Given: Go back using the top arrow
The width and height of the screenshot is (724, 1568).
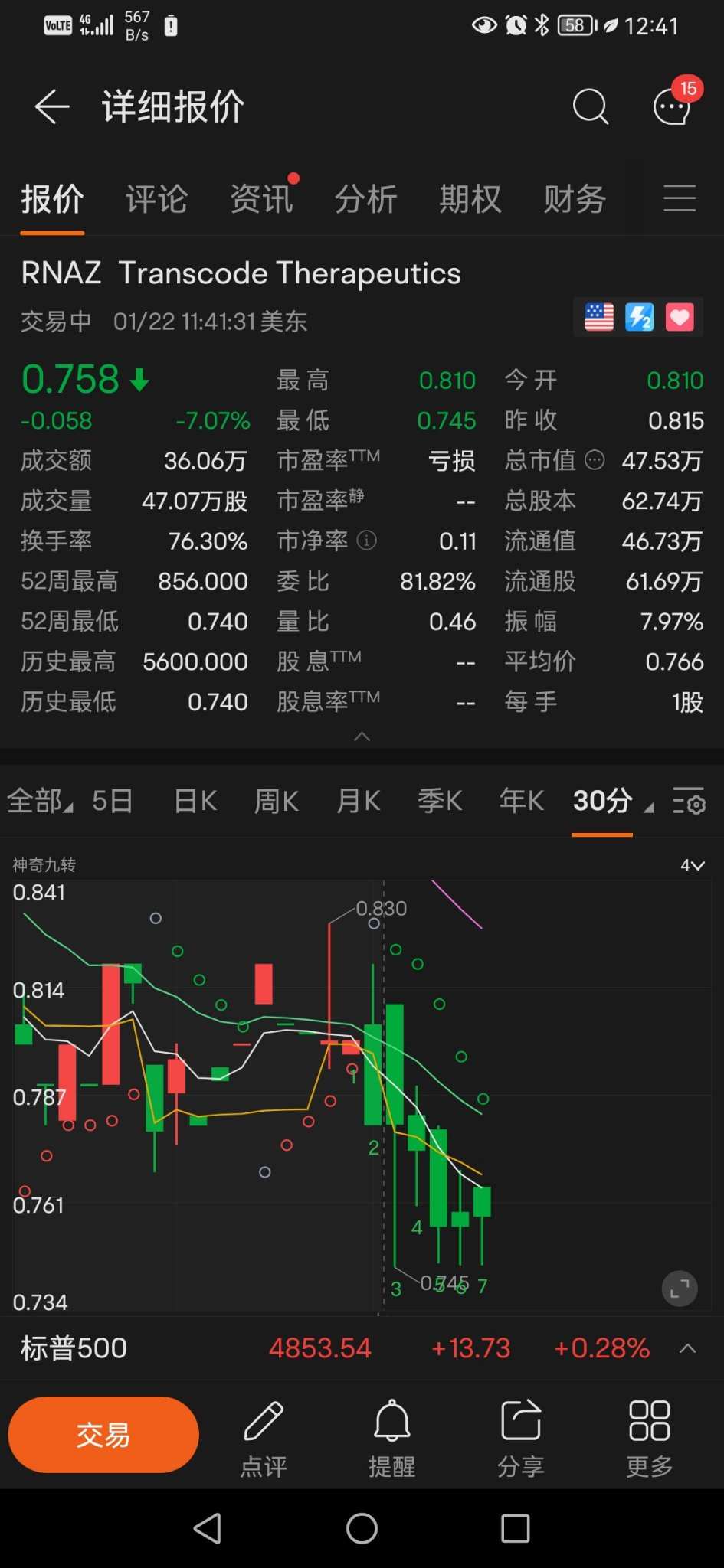Looking at the screenshot, I should (x=52, y=106).
